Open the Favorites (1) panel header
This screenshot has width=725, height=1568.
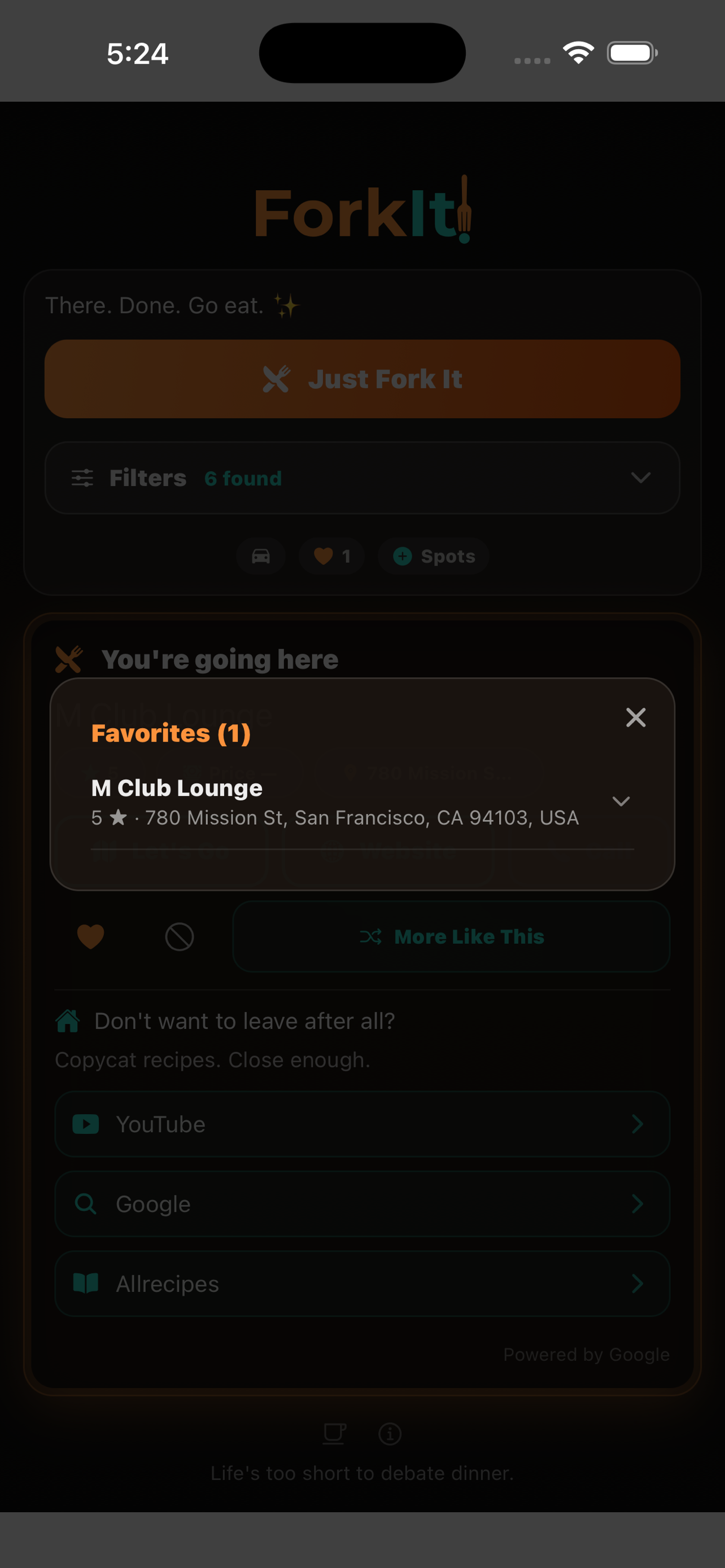[171, 733]
